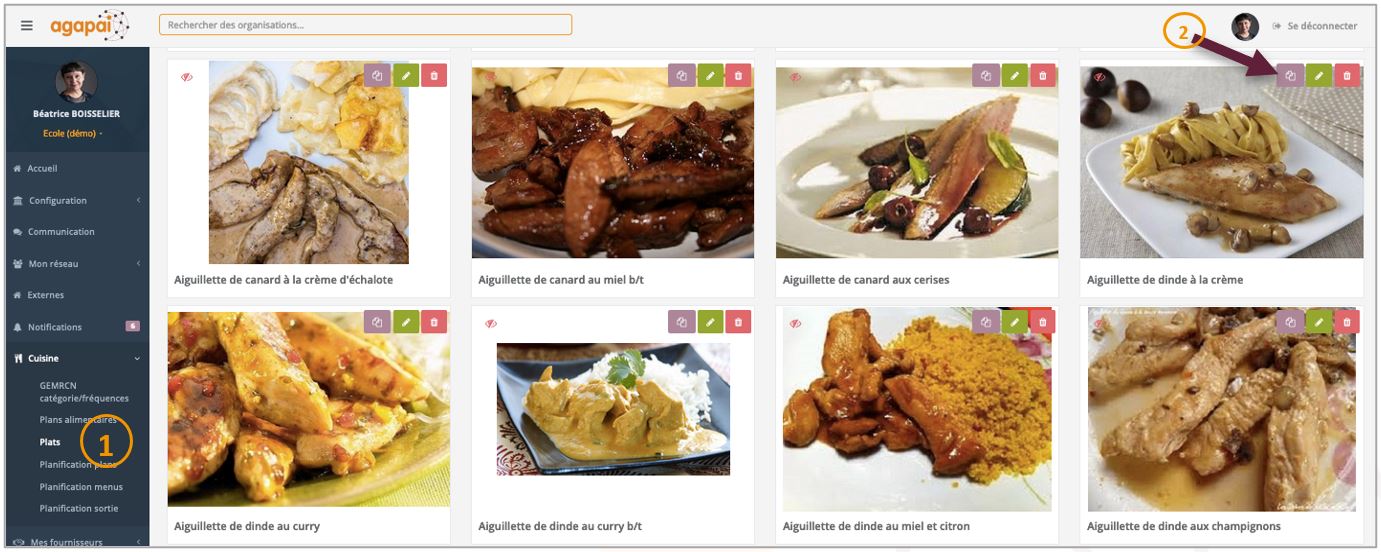Select GEMRCN catégorie/fréquences submenu

point(83,391)
